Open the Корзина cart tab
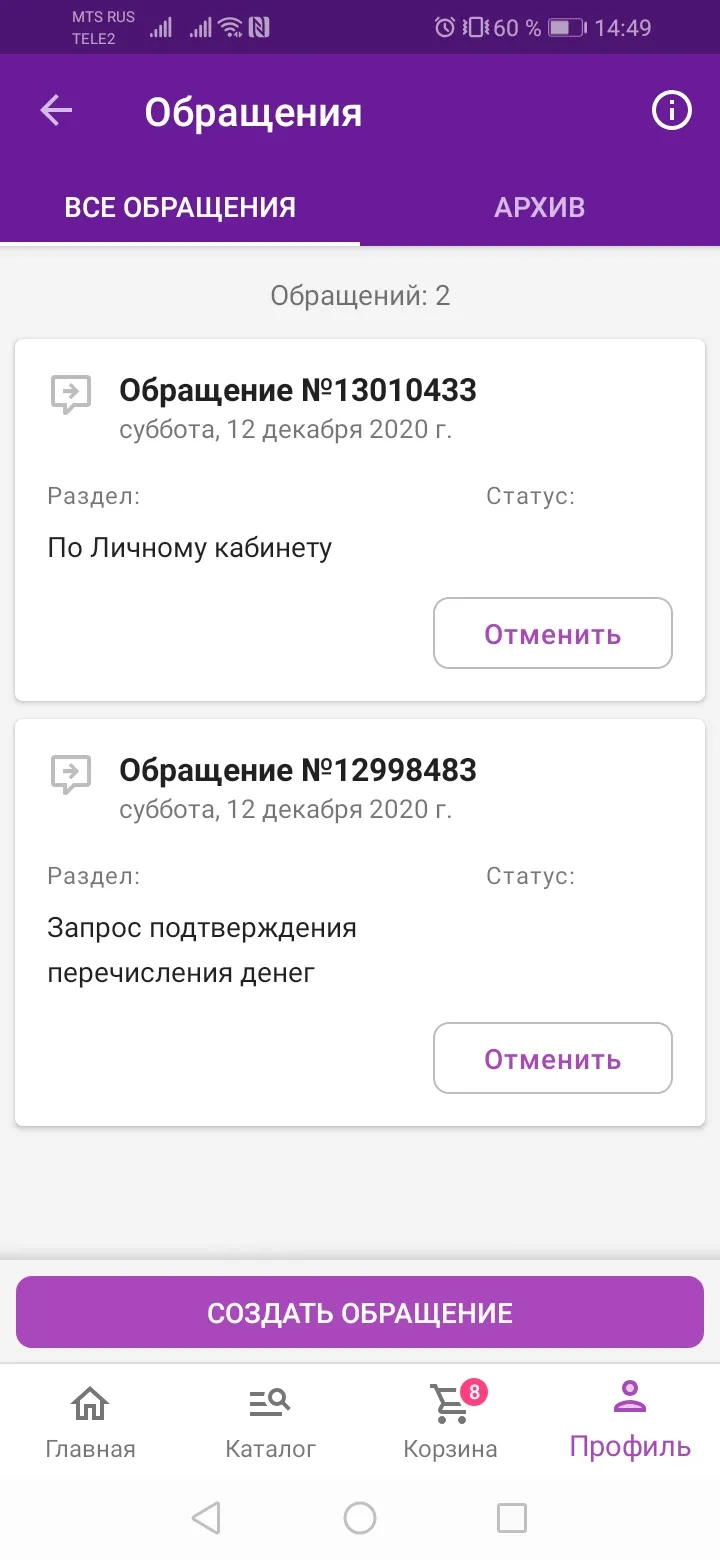 point(450,1420)
